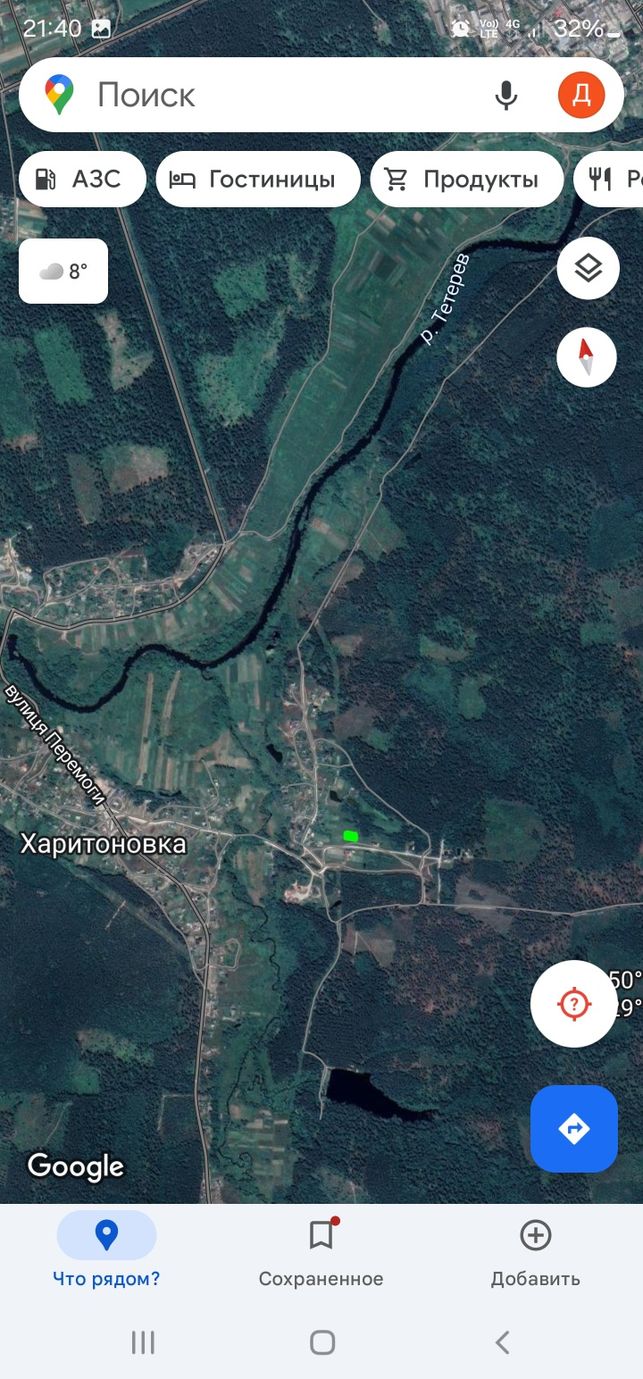This screenshot has height=1379, width=643.
Task: Select the Гостиницы chip
Action: (258, 179)
